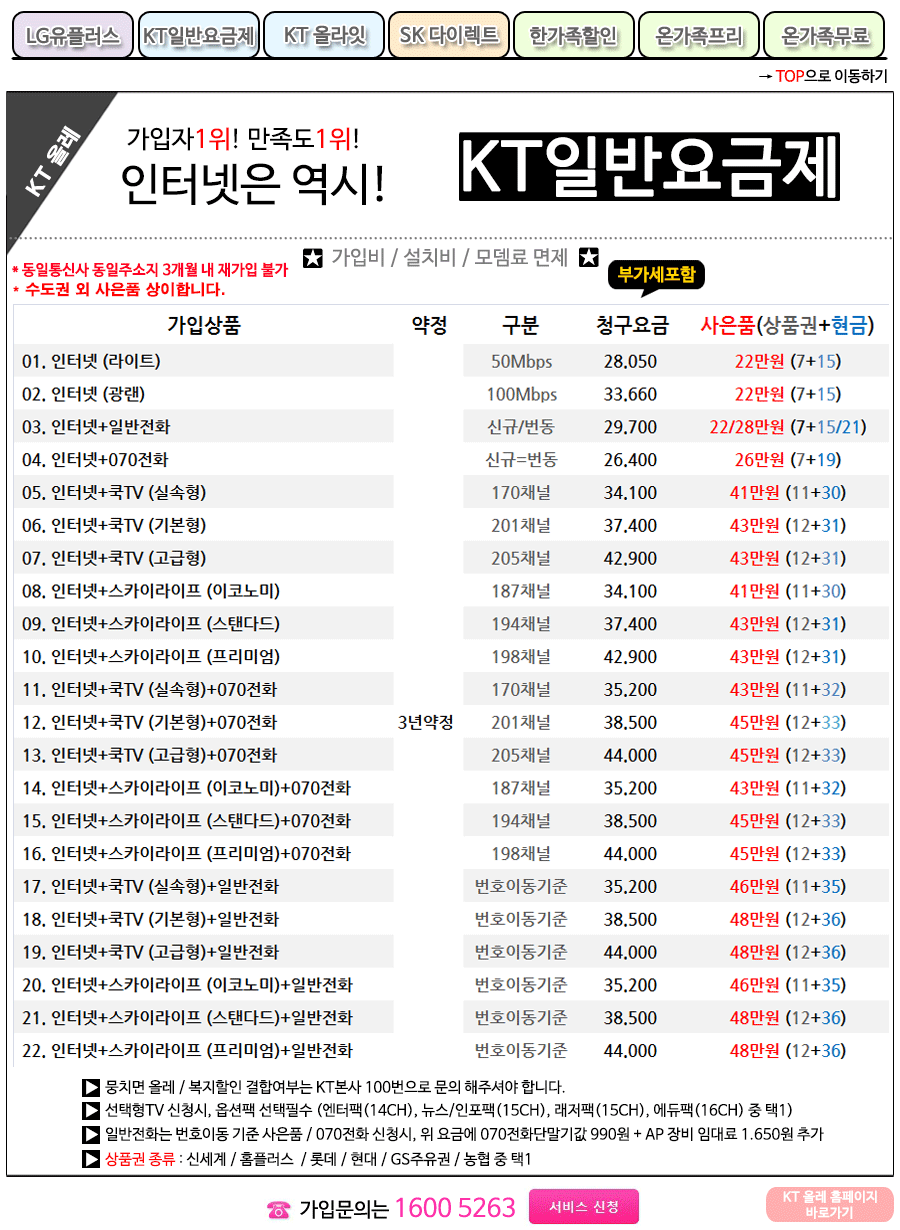Switch to the LG유플러스 tab
The image size is (900, 1230).
click(x=72, y=37)
